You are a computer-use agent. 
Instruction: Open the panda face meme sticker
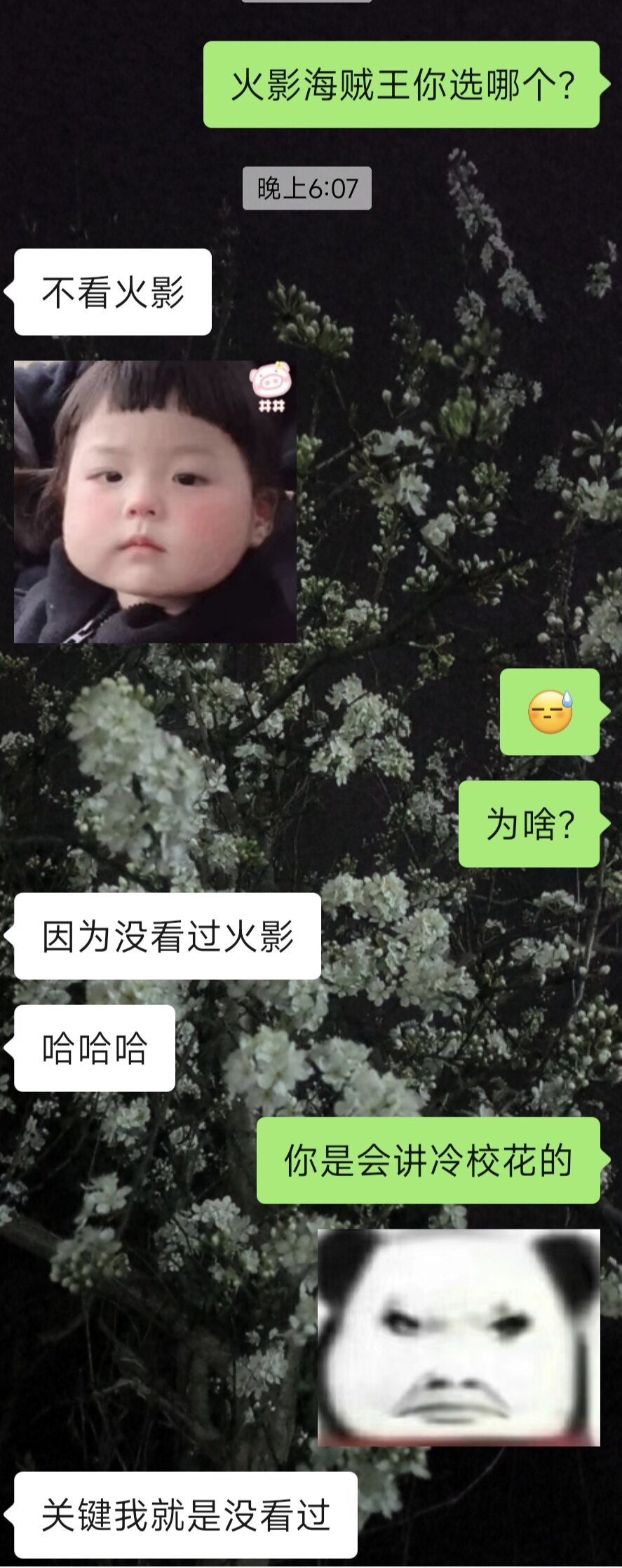point(459,1337)
